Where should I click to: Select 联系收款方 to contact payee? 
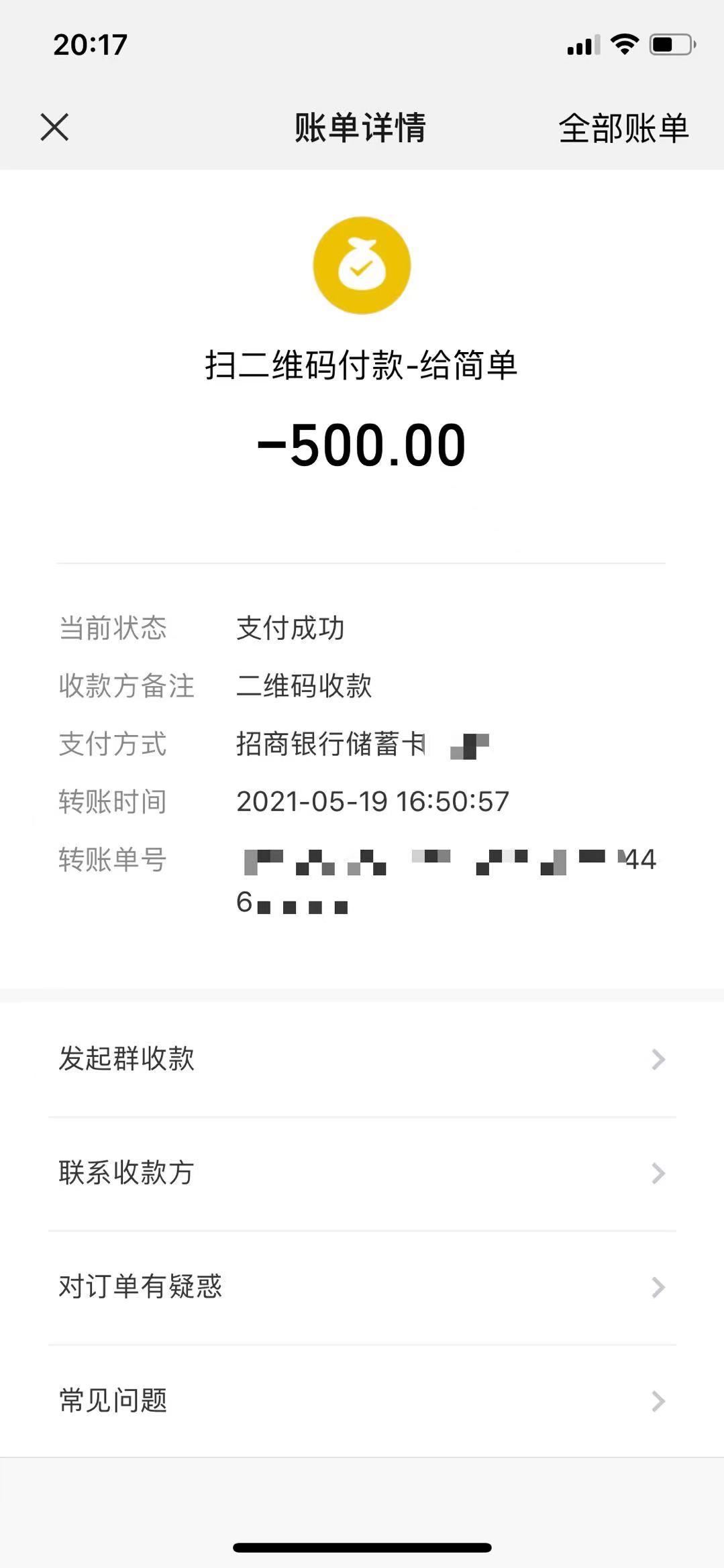tap(362, 1173)
